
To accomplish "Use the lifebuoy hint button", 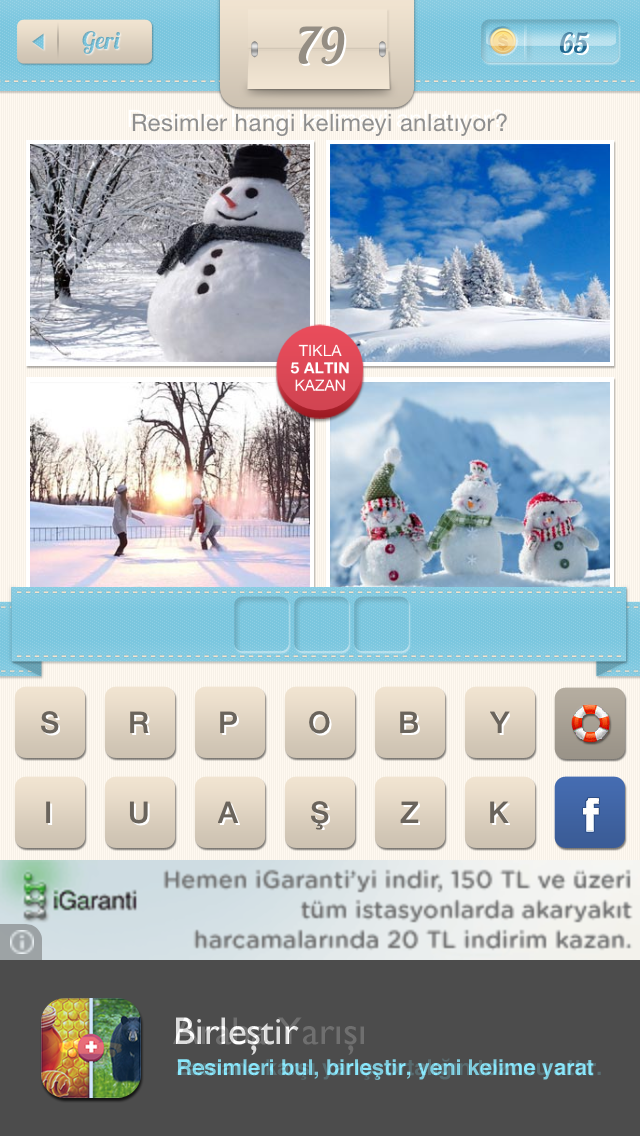I will pyautogui.click(x=590, y=723).
